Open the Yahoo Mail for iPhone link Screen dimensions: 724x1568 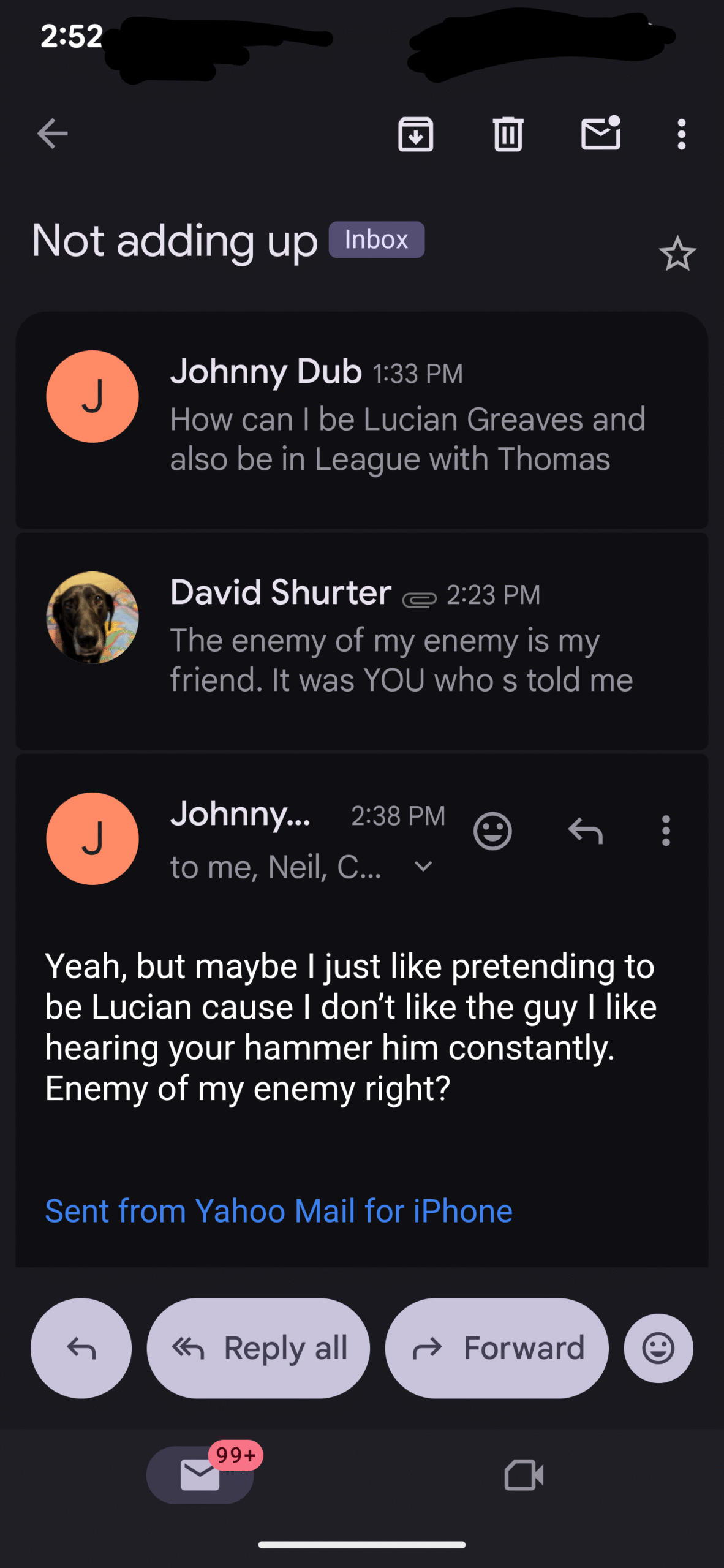(279, 1211)
